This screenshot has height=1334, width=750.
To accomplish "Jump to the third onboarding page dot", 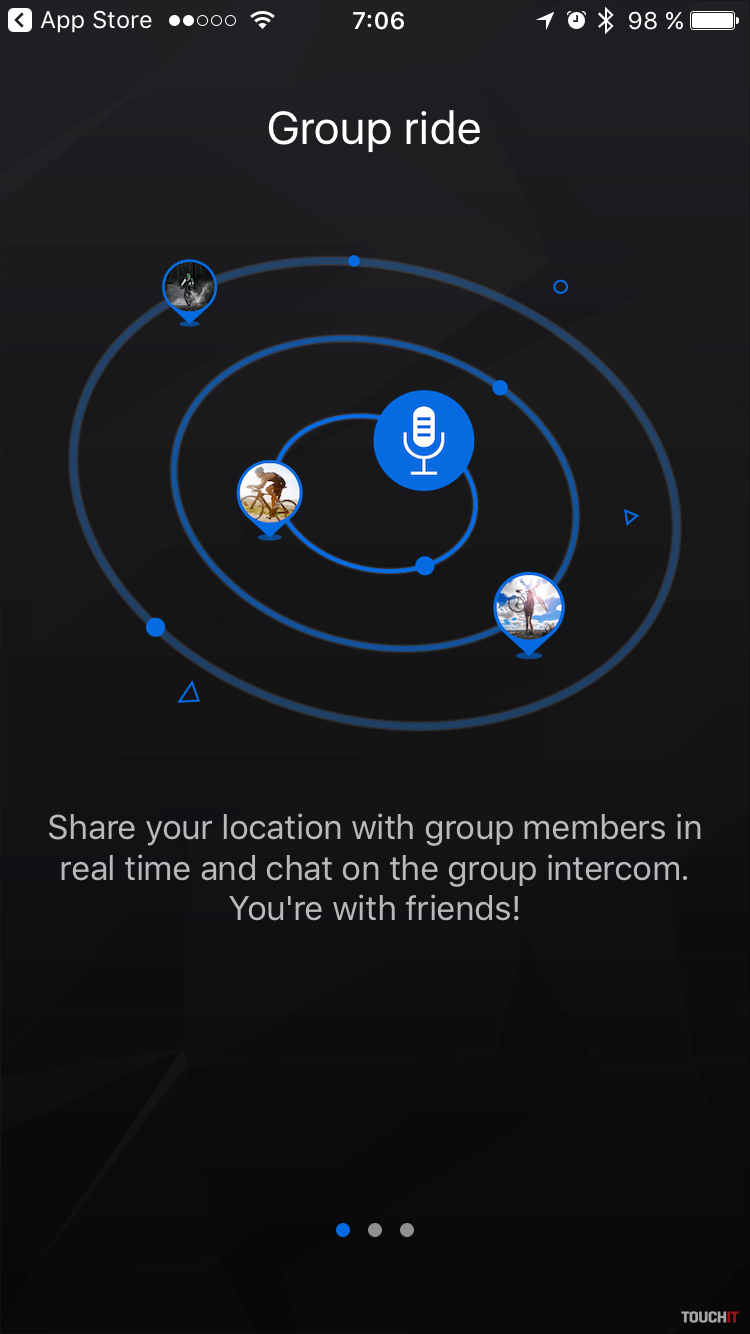I will click(407, 1230).
